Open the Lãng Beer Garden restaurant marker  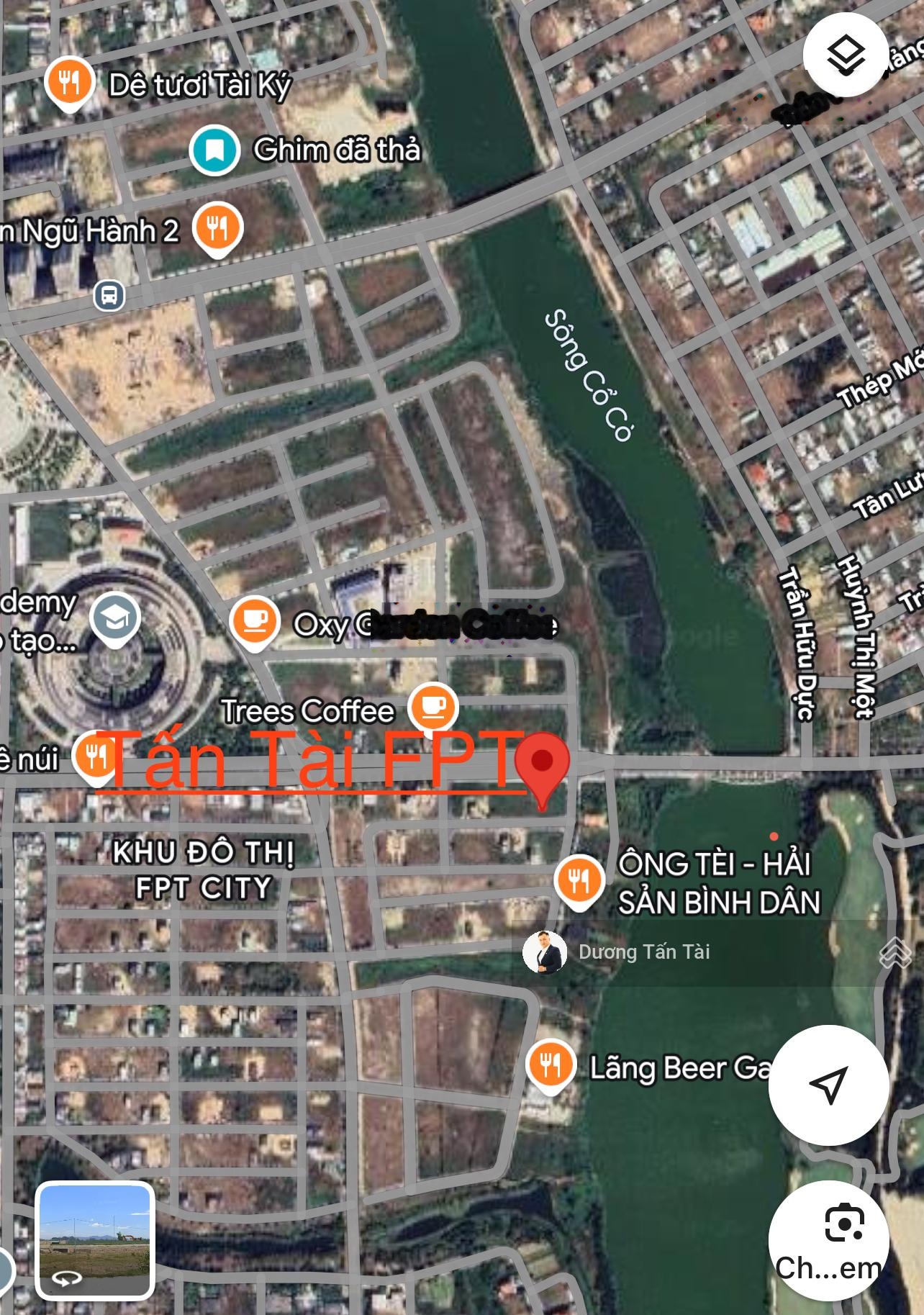pyautogui.click(x=551, y=1065)
